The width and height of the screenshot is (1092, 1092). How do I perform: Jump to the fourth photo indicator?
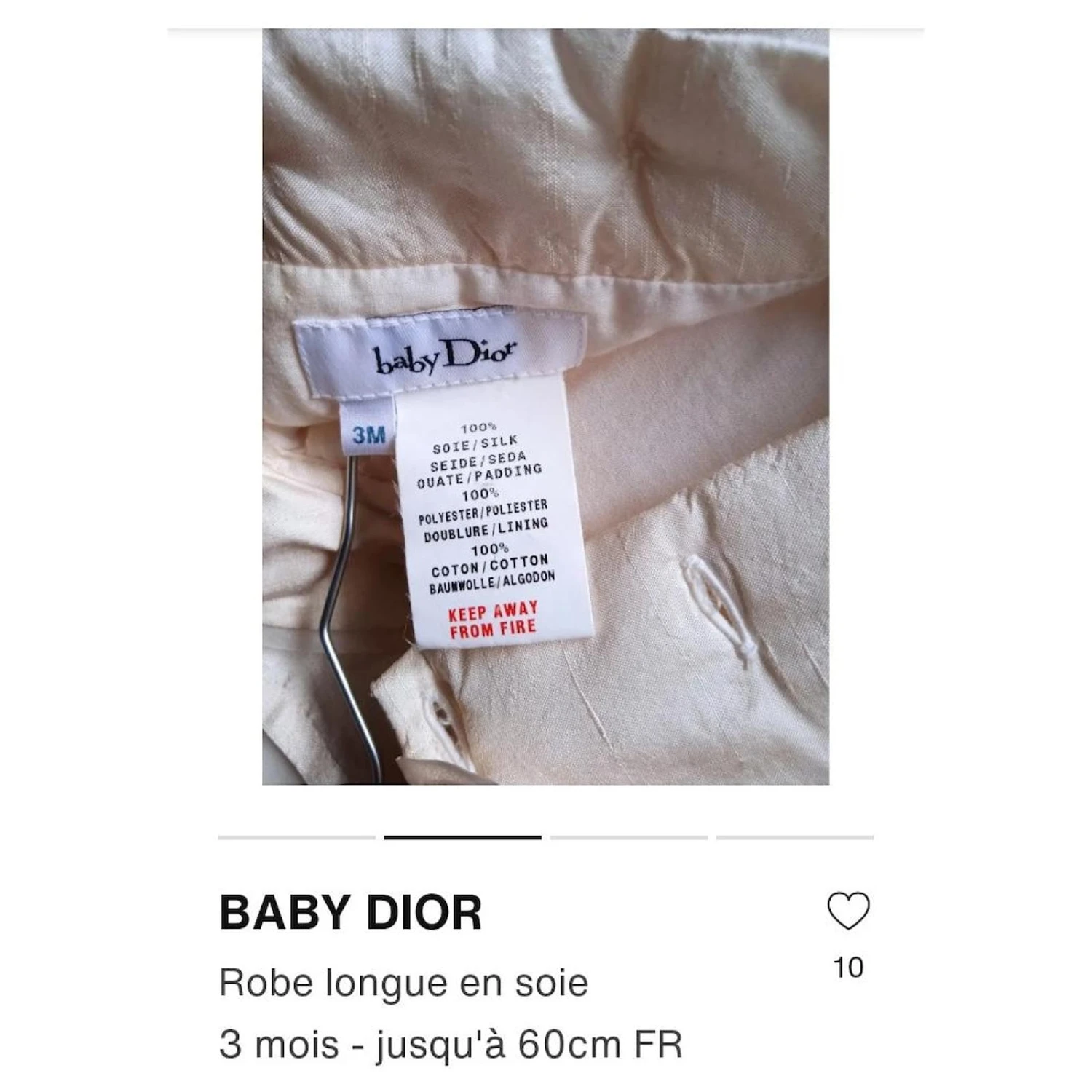[x=794, y=838]
